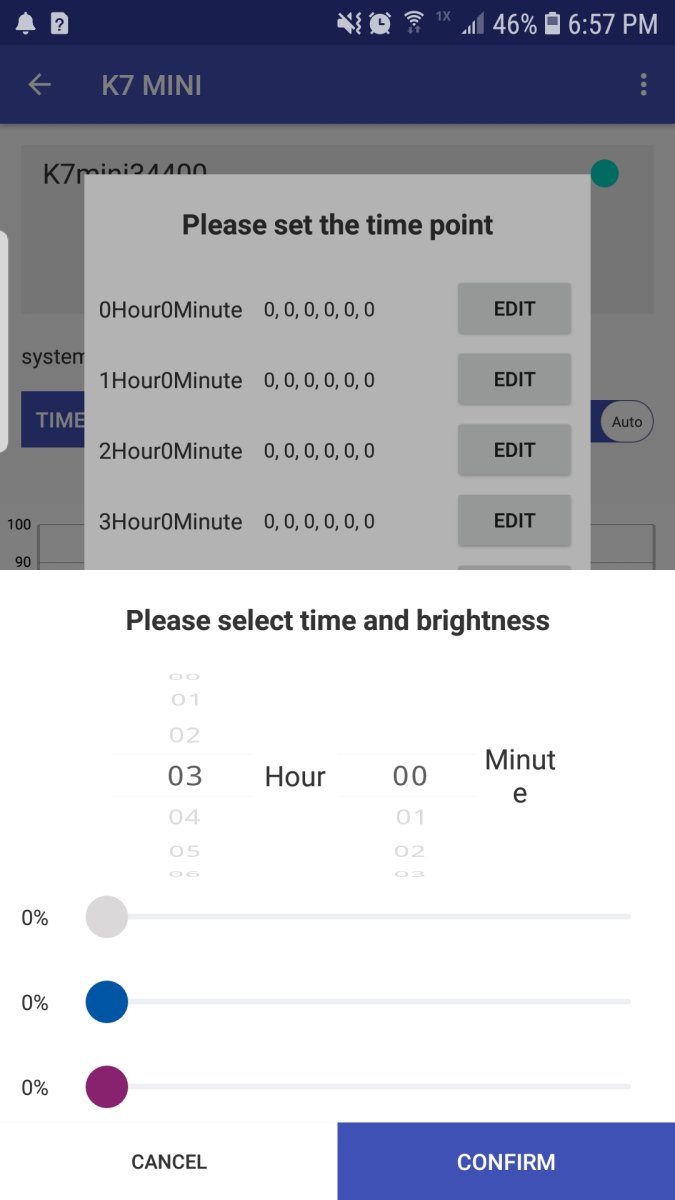Select hour 04 in the hour picker

click(185, 817)
